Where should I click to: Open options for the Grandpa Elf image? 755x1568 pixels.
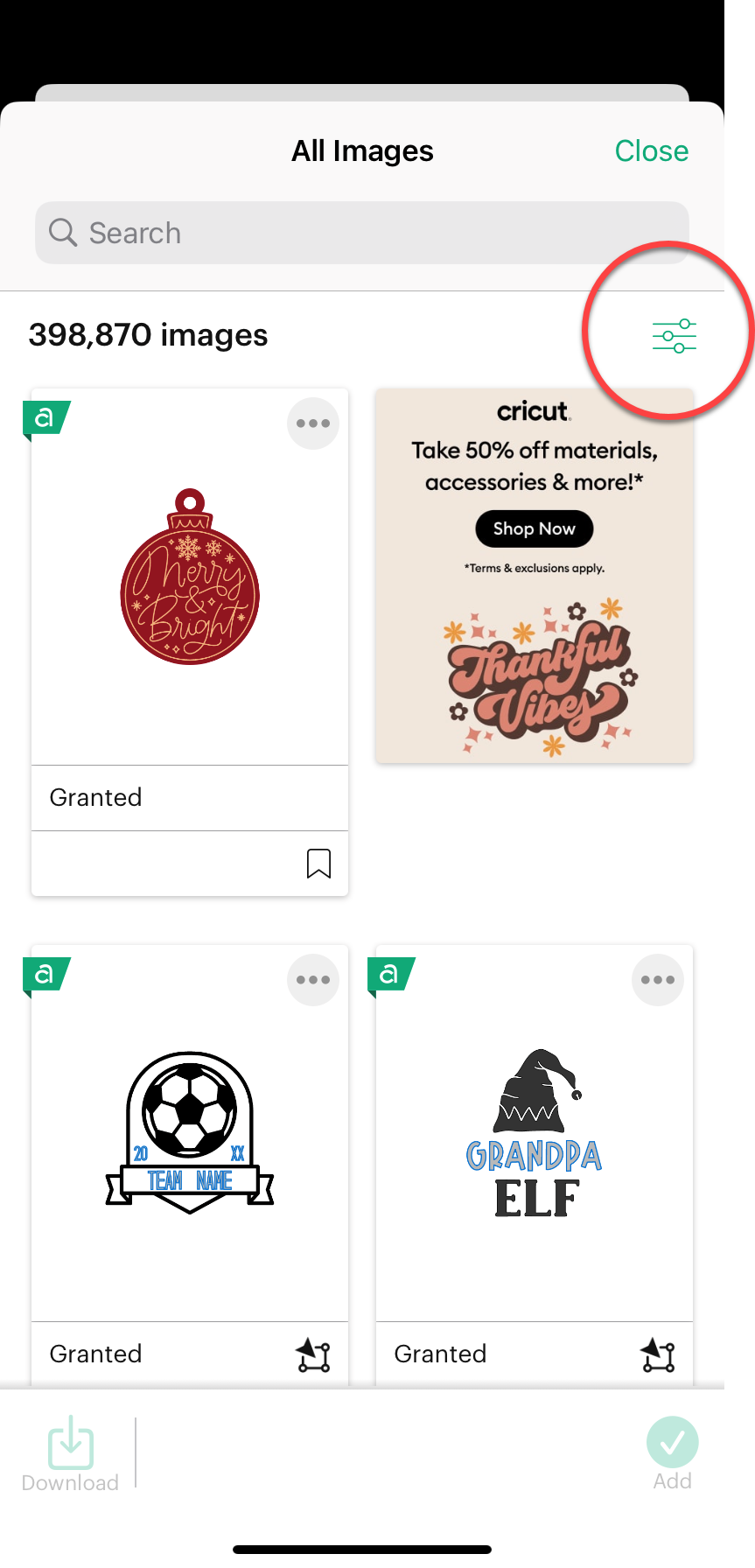point(658,980)
